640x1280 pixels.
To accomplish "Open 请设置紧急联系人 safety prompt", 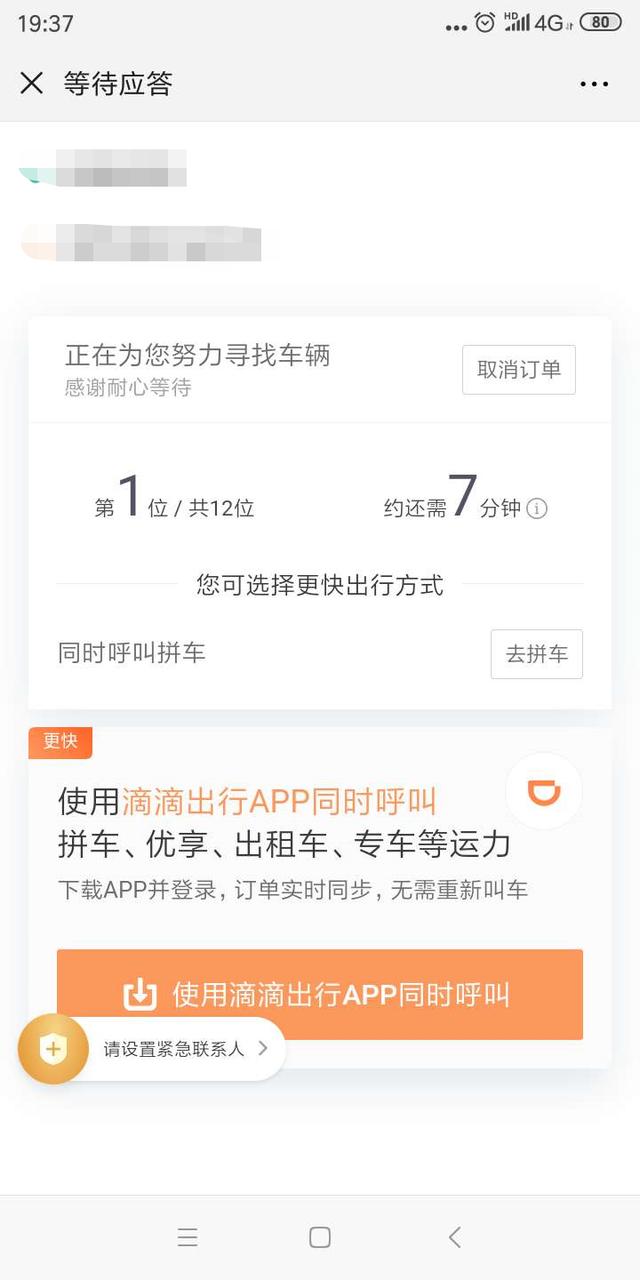I will click(175, 1049).
